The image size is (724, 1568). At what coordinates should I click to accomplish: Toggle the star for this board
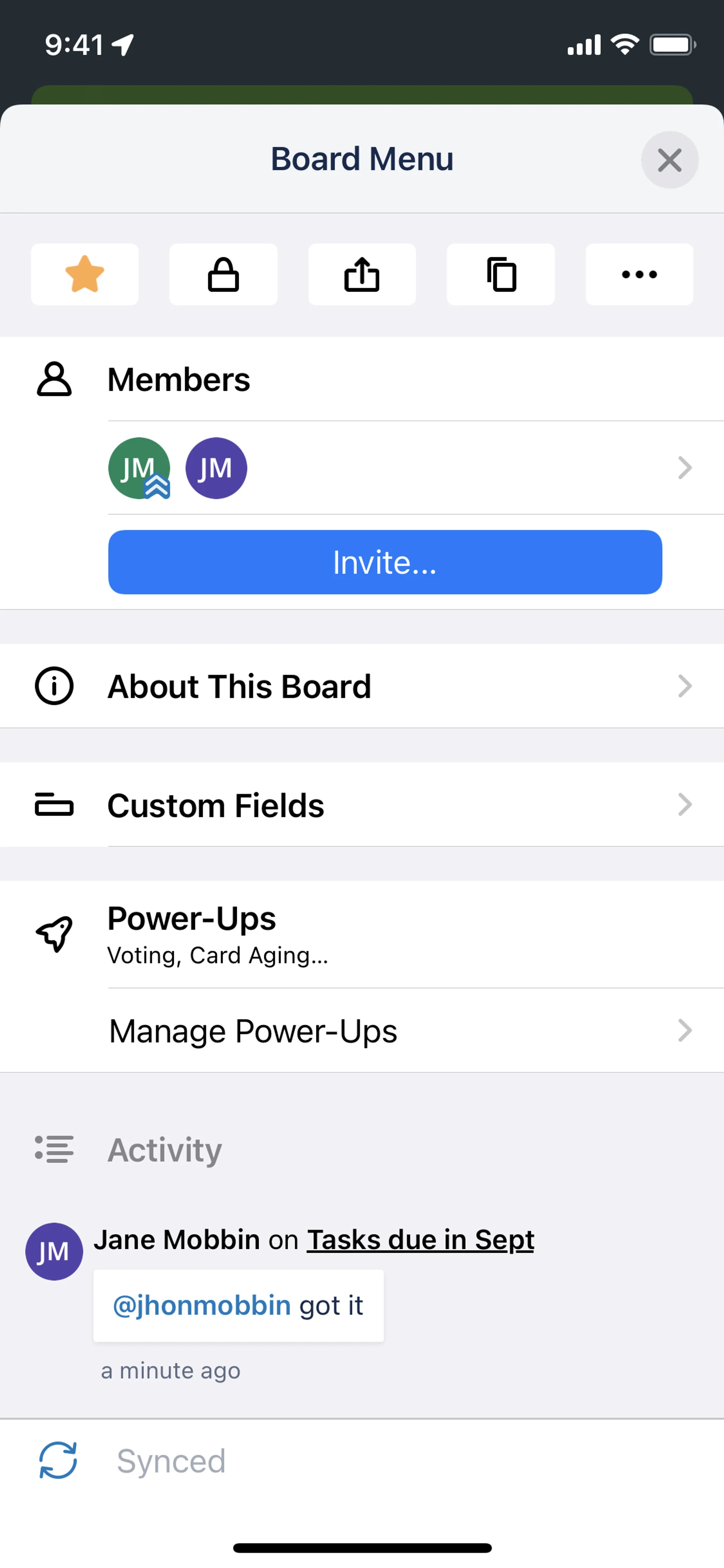[84, 275]
